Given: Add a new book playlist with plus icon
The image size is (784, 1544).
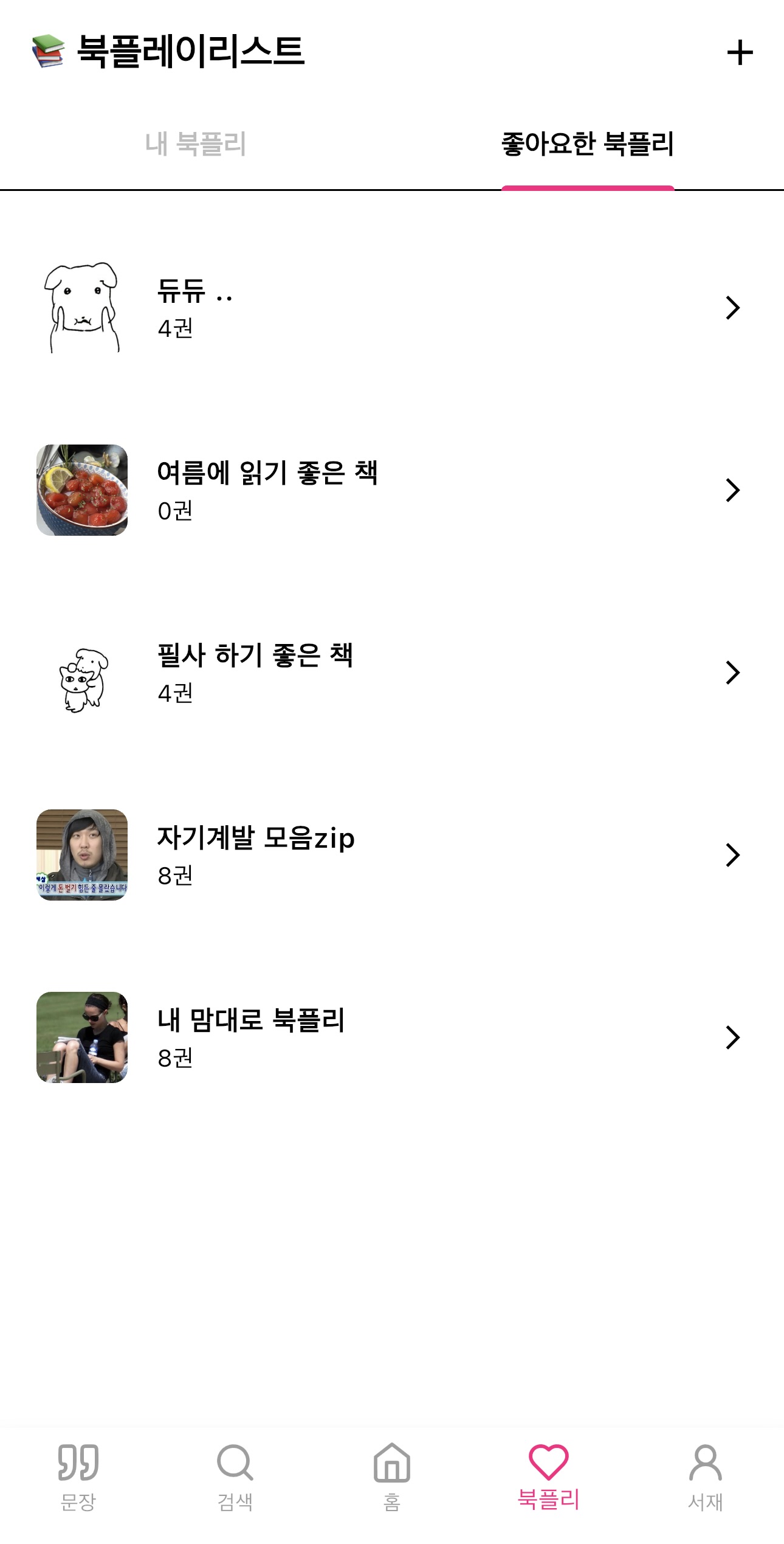Looking at the screenshot, I should tap(740, 52).
